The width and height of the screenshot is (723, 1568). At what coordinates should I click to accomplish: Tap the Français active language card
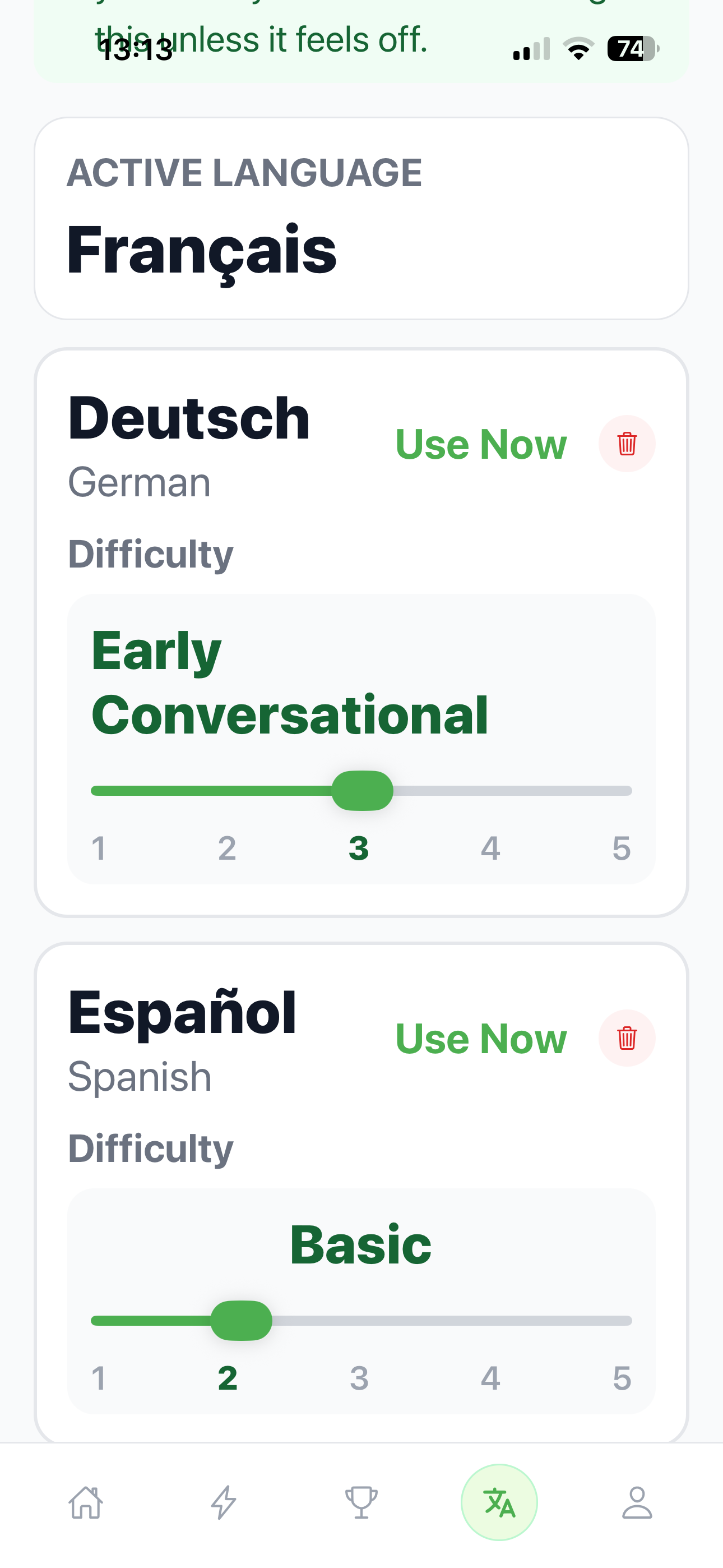click(361, 218)
